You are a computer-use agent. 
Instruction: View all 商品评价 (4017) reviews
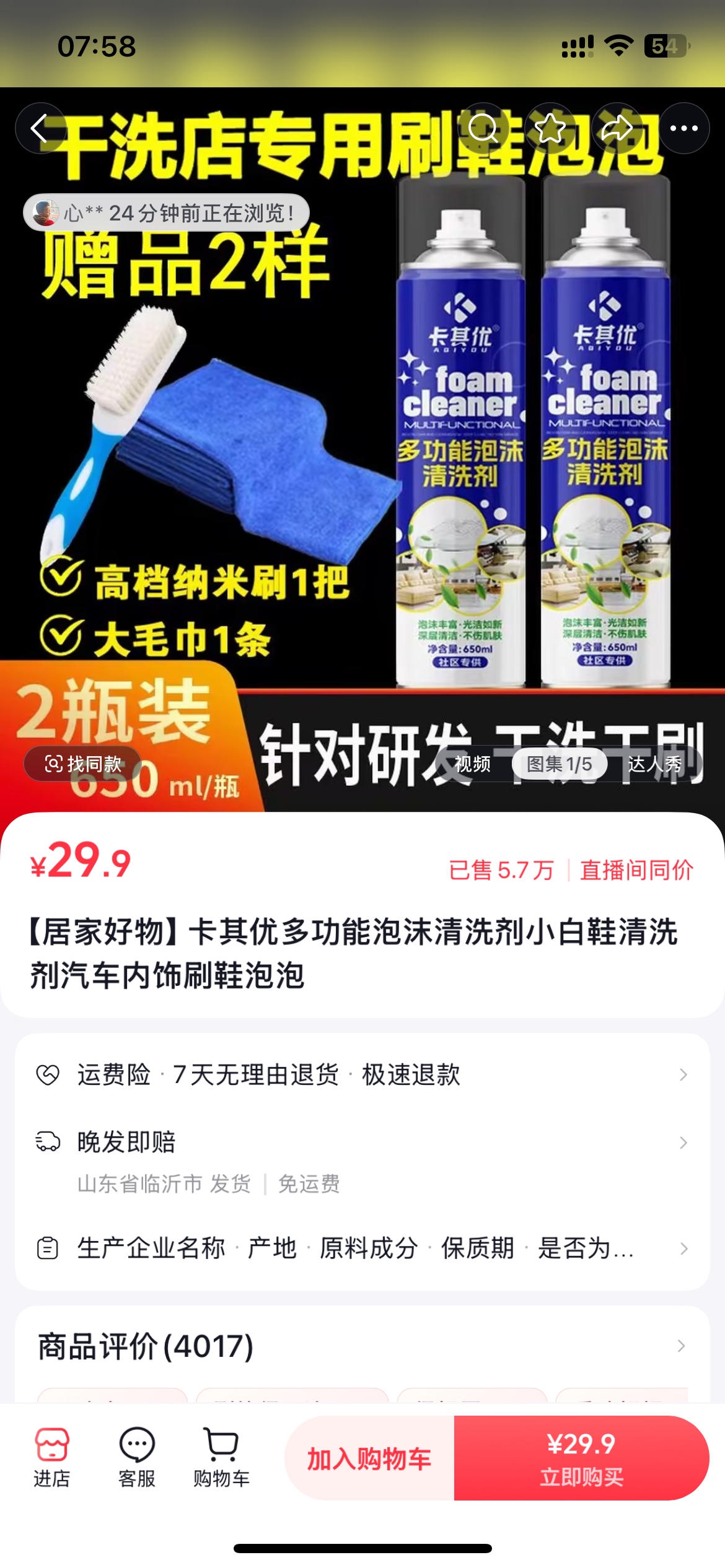point(362,1346)
